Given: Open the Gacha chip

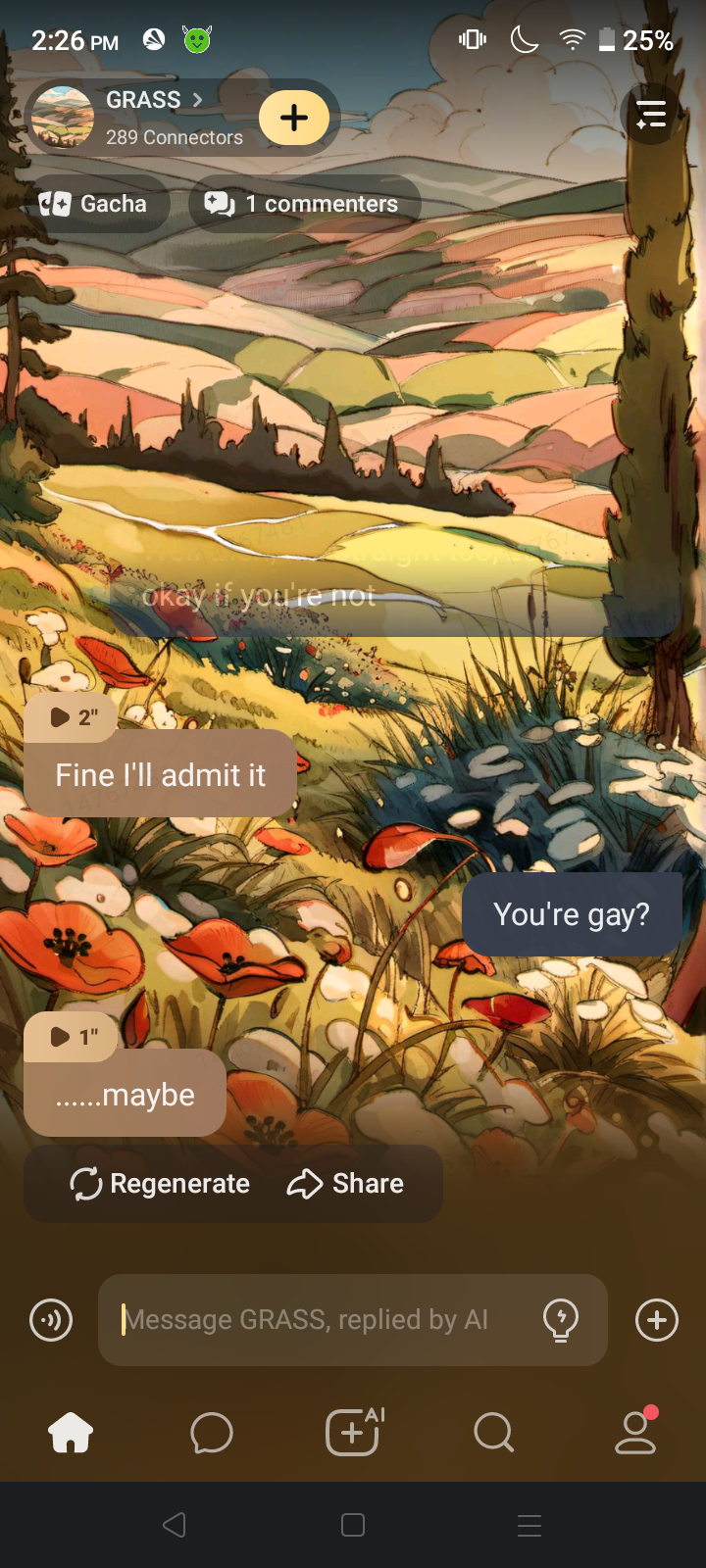Looking at the screenshot, I should point(94,204).
